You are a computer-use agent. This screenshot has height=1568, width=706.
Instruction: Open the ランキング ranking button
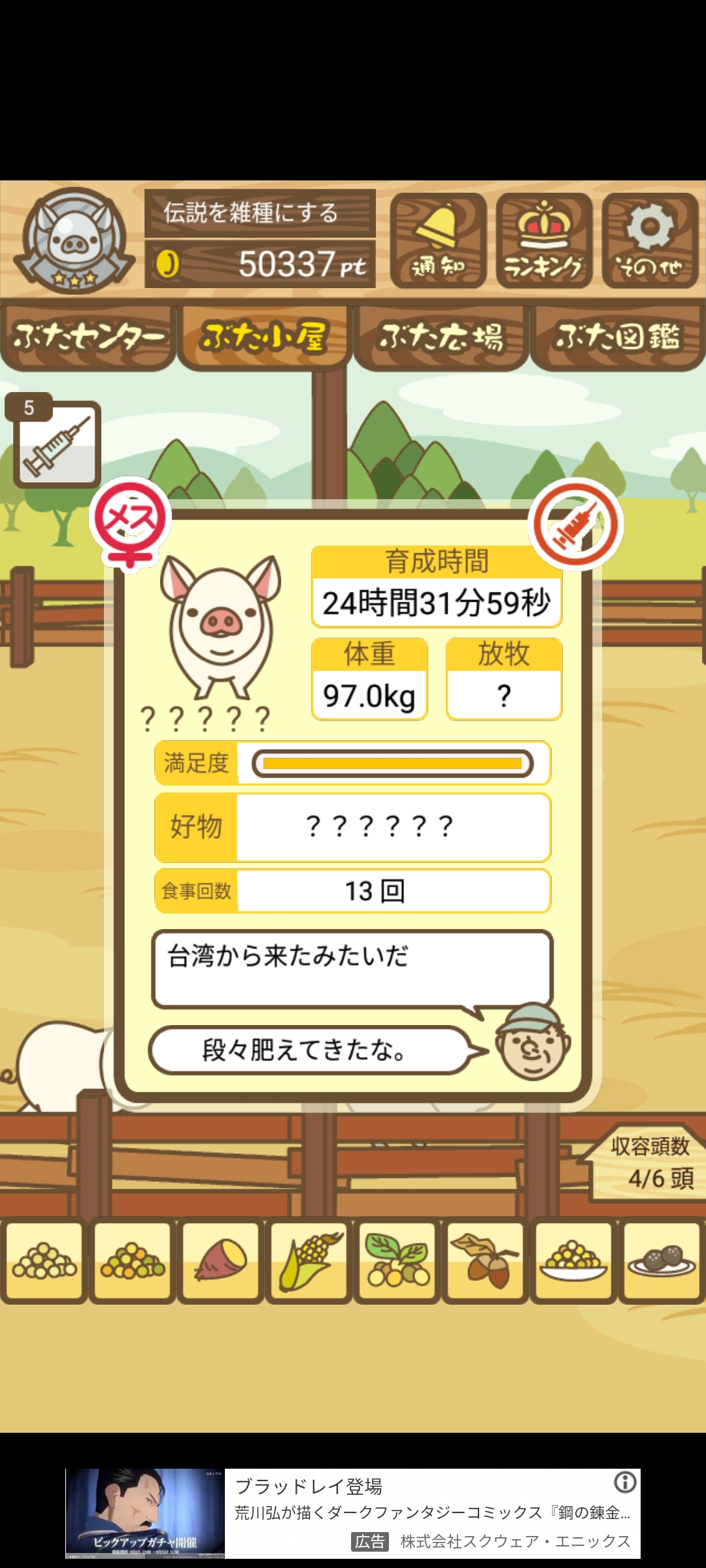click(544, 240)
